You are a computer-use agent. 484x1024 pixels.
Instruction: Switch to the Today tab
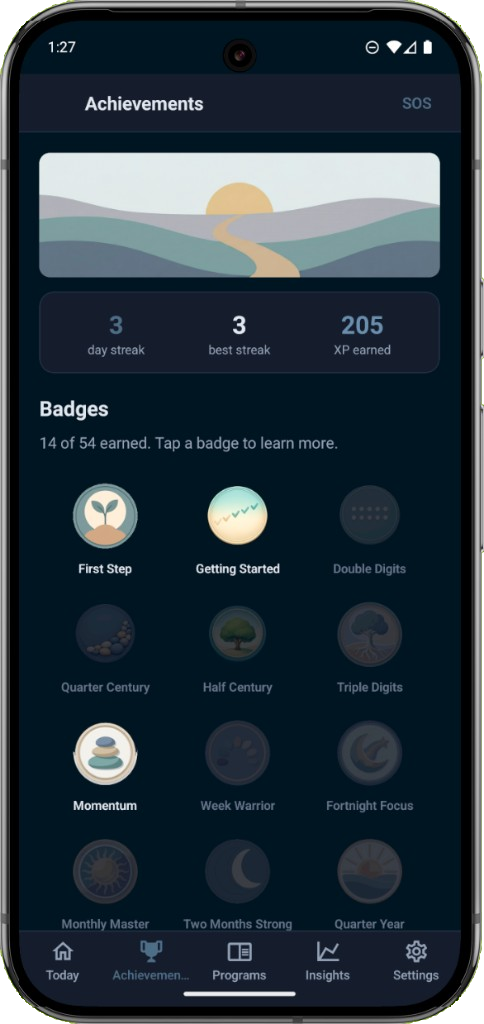63,961
